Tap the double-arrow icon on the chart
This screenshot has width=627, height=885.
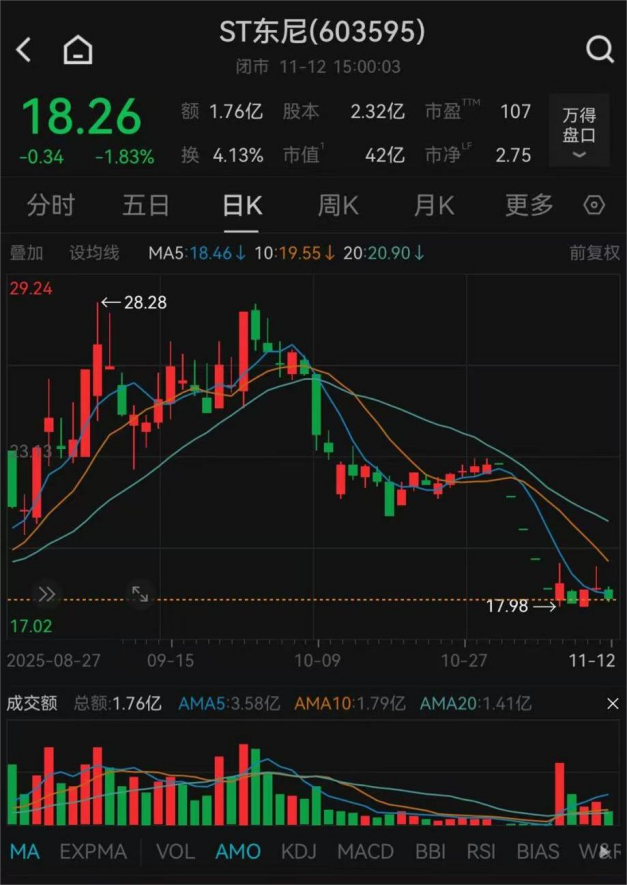tap(46, 594)
